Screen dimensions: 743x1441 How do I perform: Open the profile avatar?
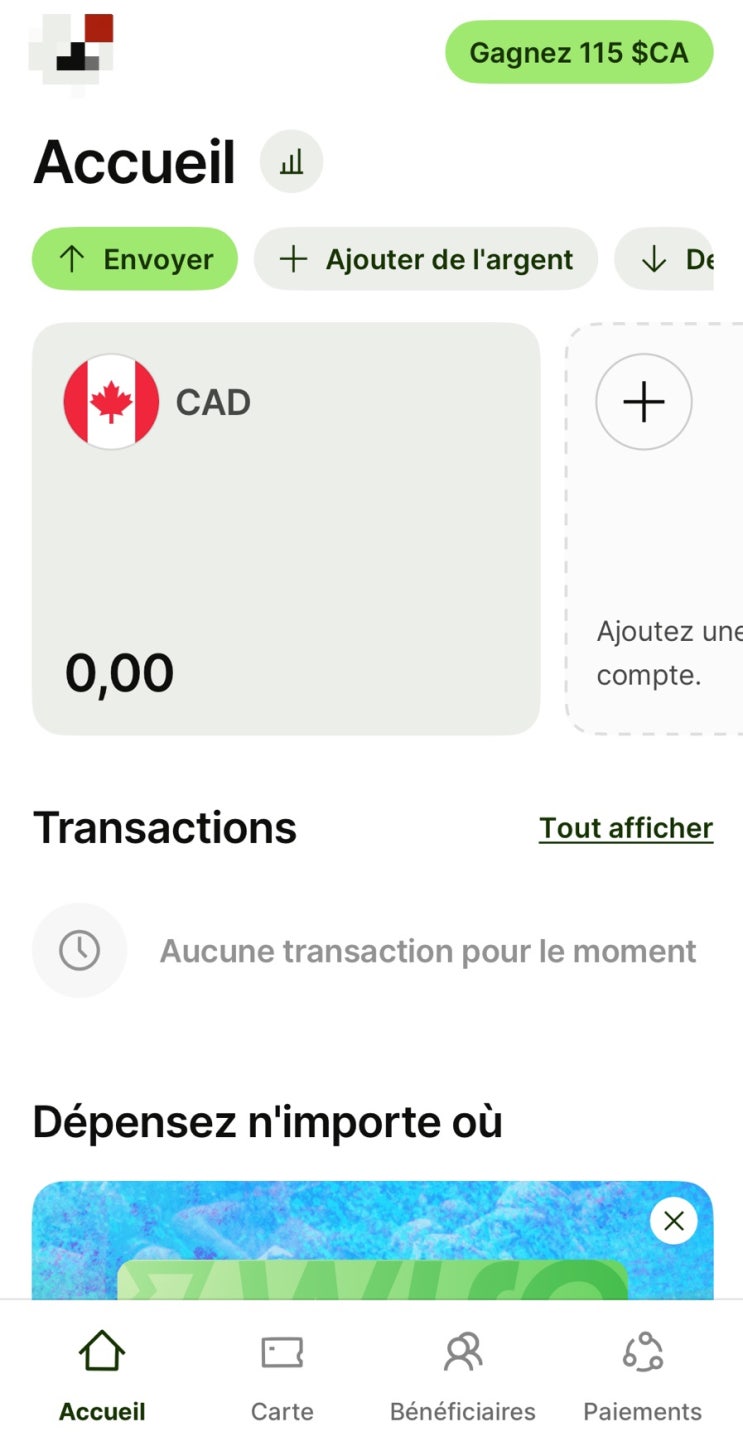tap(72, 54)
